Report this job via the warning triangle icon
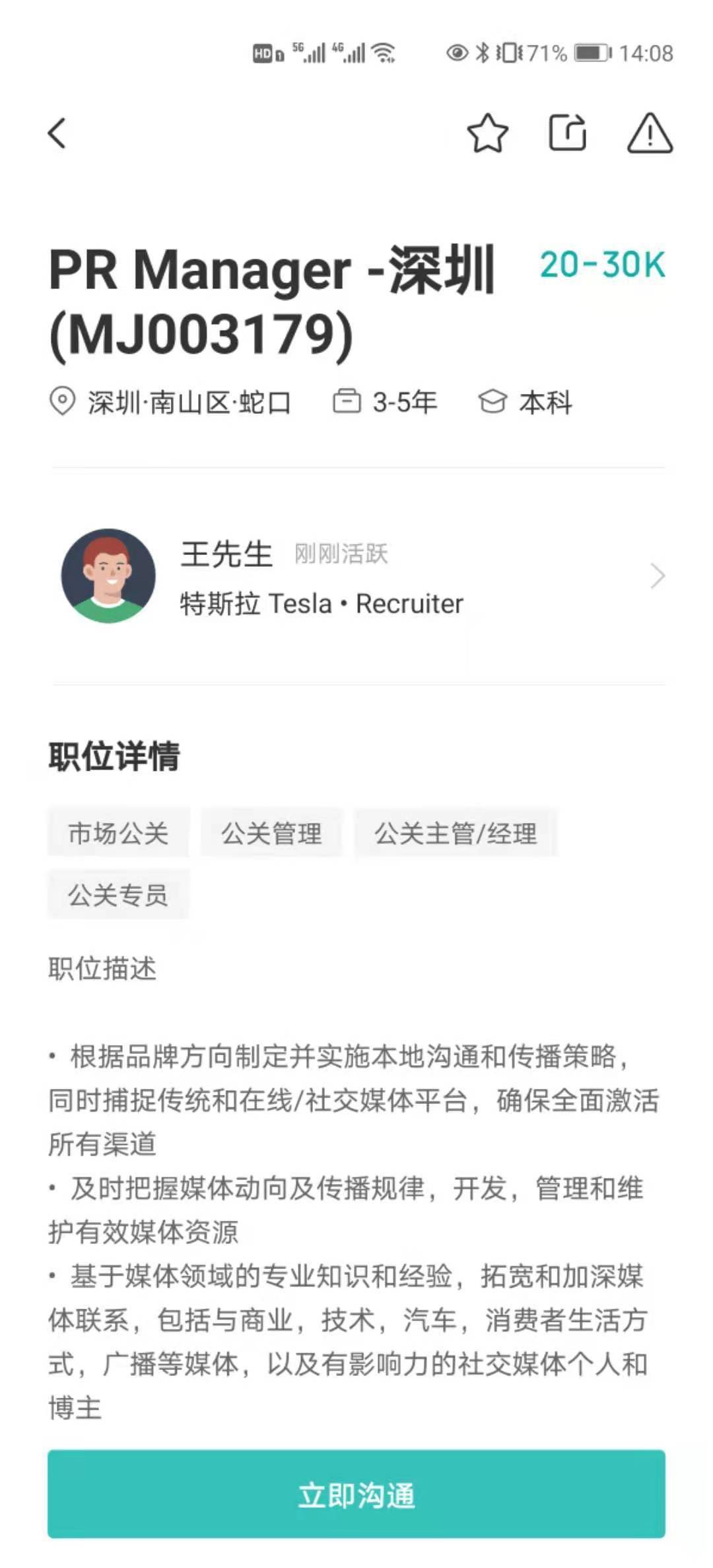 coord(650,134)
